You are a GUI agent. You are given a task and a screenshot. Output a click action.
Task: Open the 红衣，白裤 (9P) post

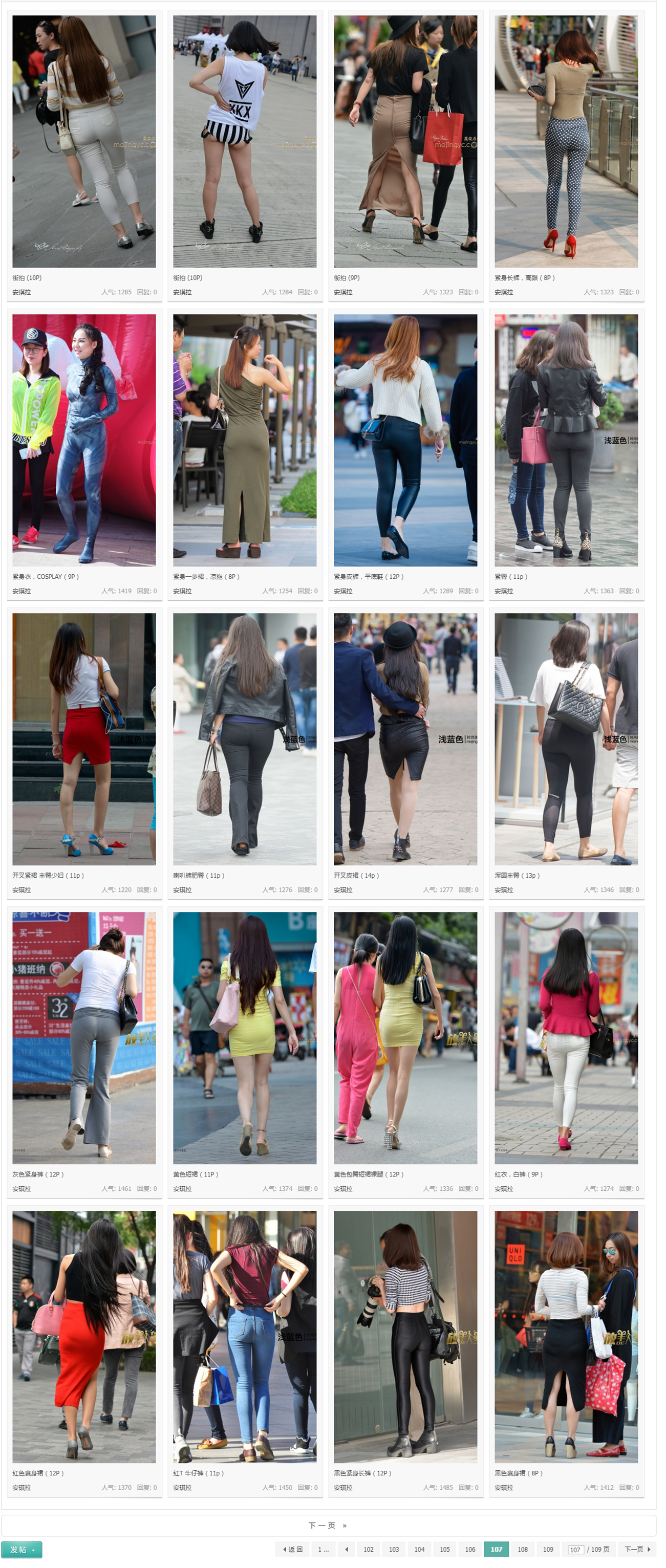pyautogui.click(x=518, y=1174)
